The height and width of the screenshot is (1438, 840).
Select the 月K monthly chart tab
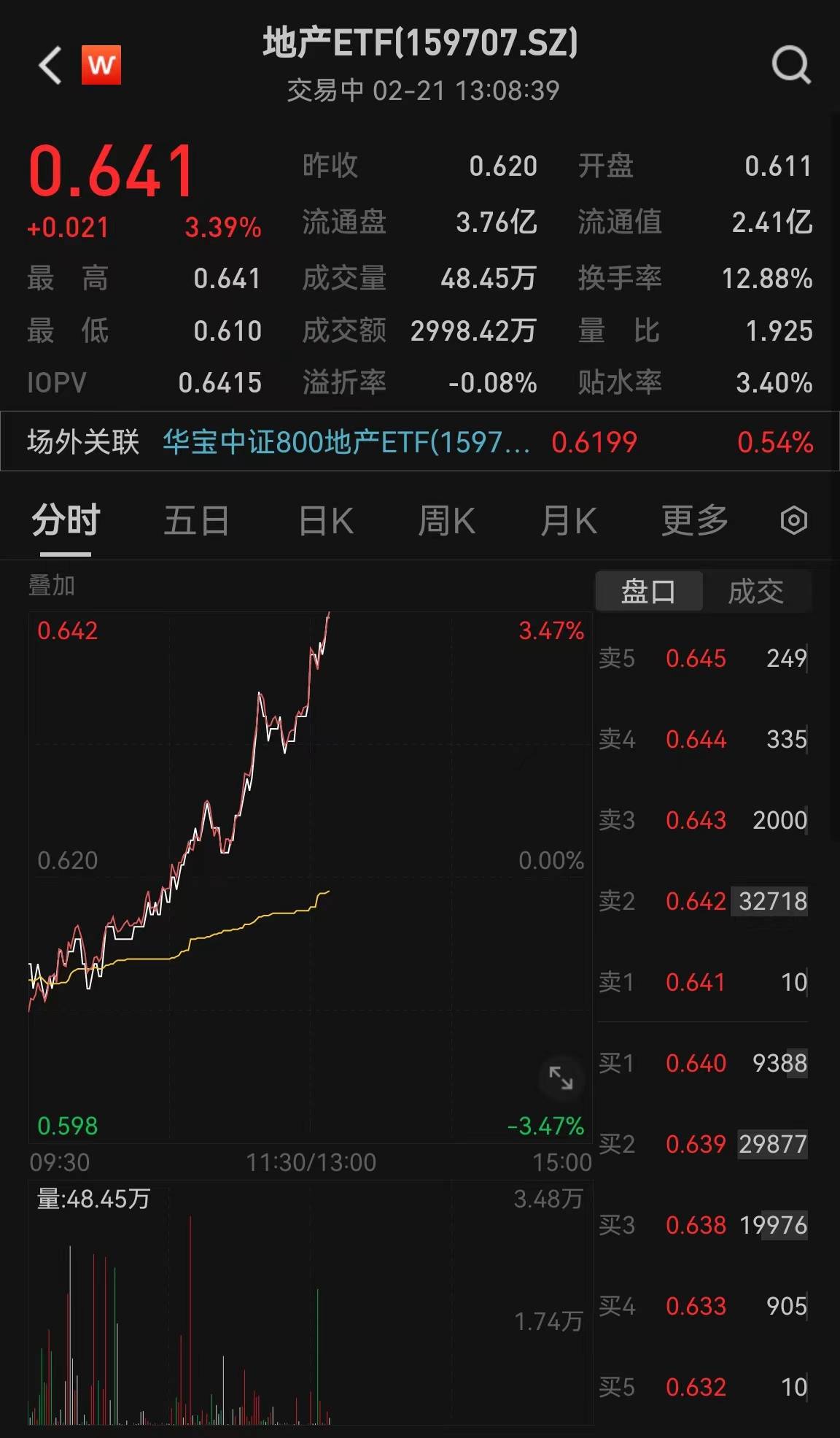[x=569, y=519]
